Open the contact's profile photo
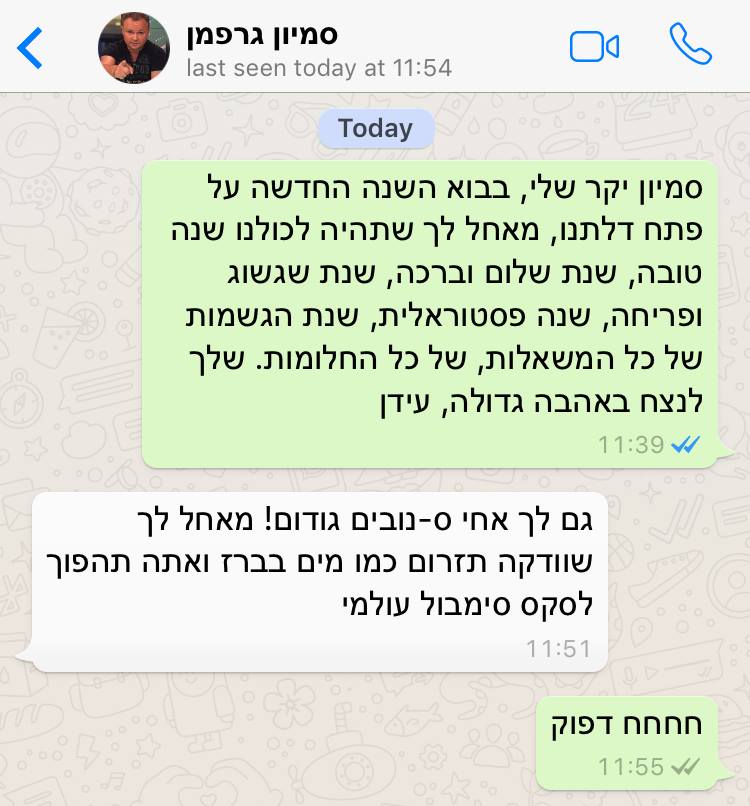The height and width of the screenshot is (806, 750). [x=133, y=47]
